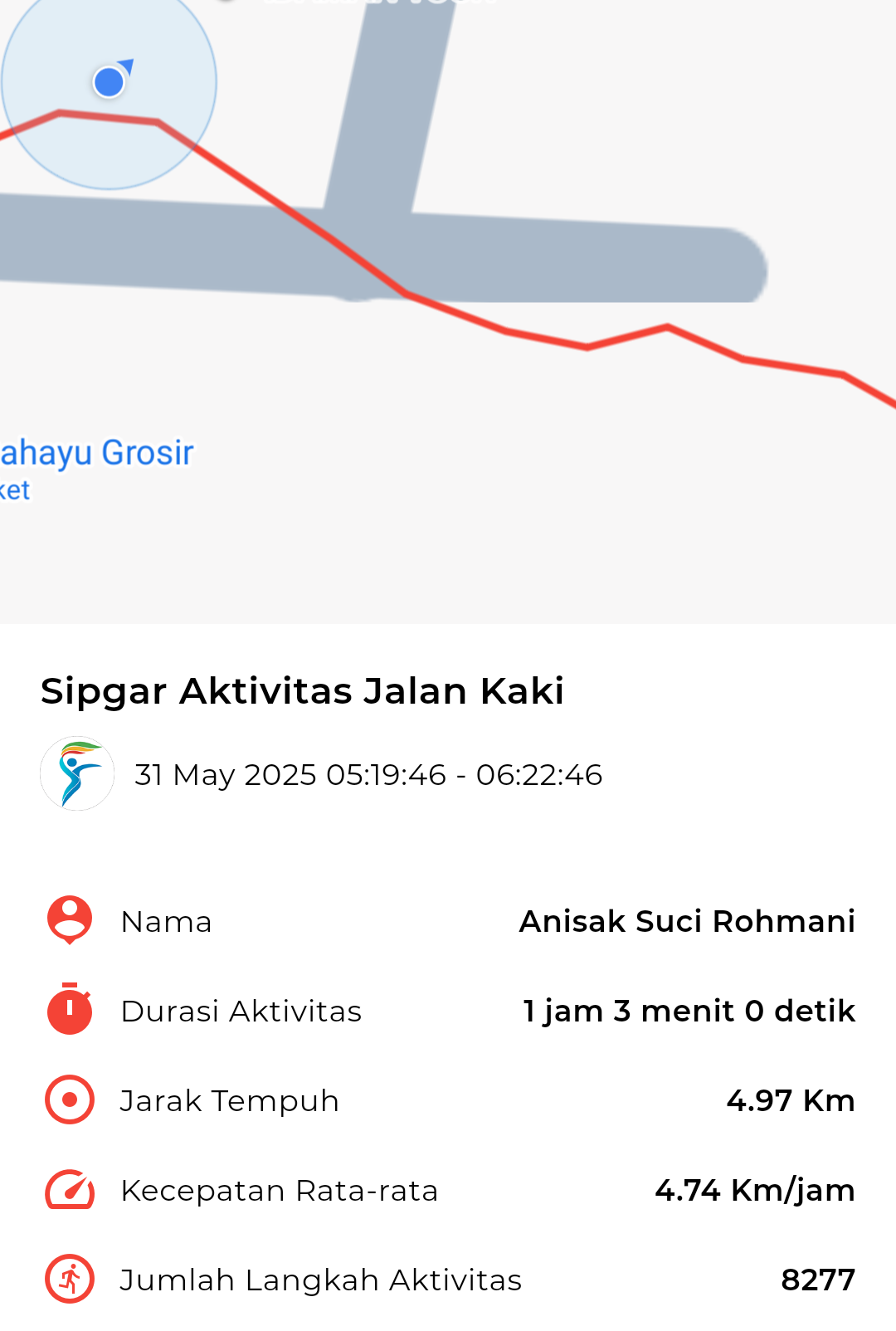
Task: Tap the circular Sipgar app logo
Action: pos(77,774)
